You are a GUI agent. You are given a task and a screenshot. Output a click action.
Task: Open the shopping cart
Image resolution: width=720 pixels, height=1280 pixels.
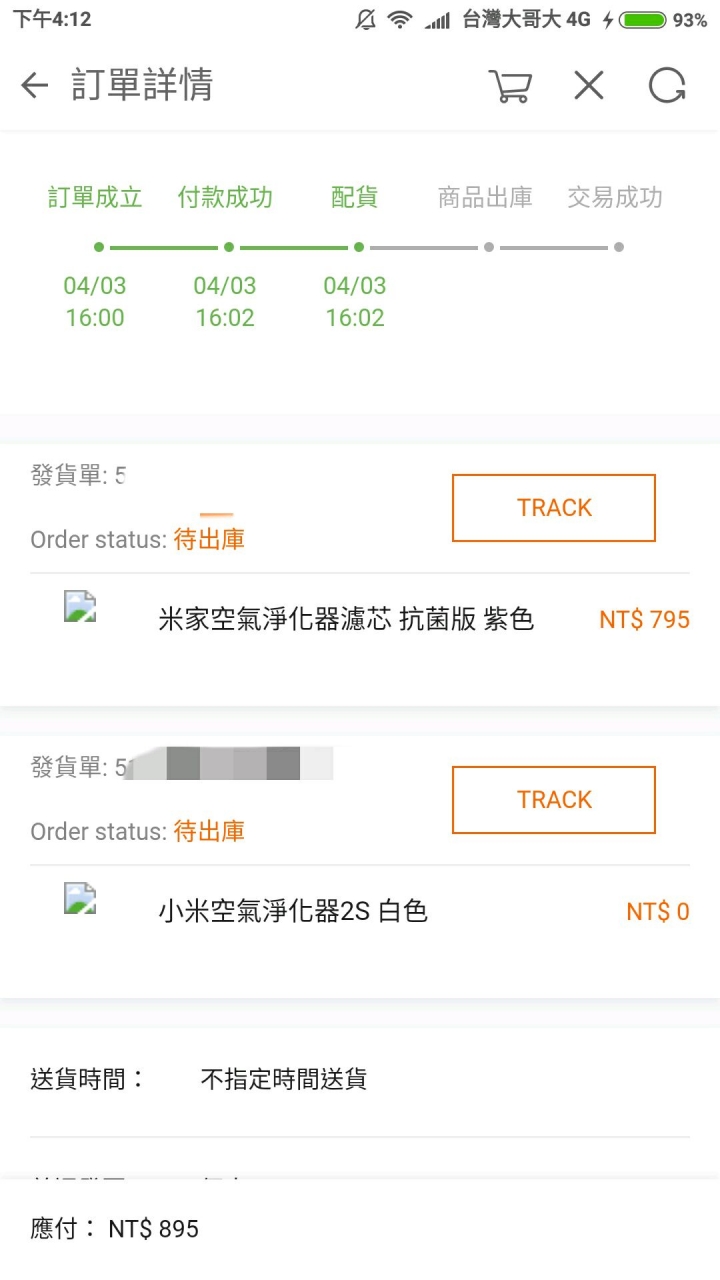coord(510,86)
